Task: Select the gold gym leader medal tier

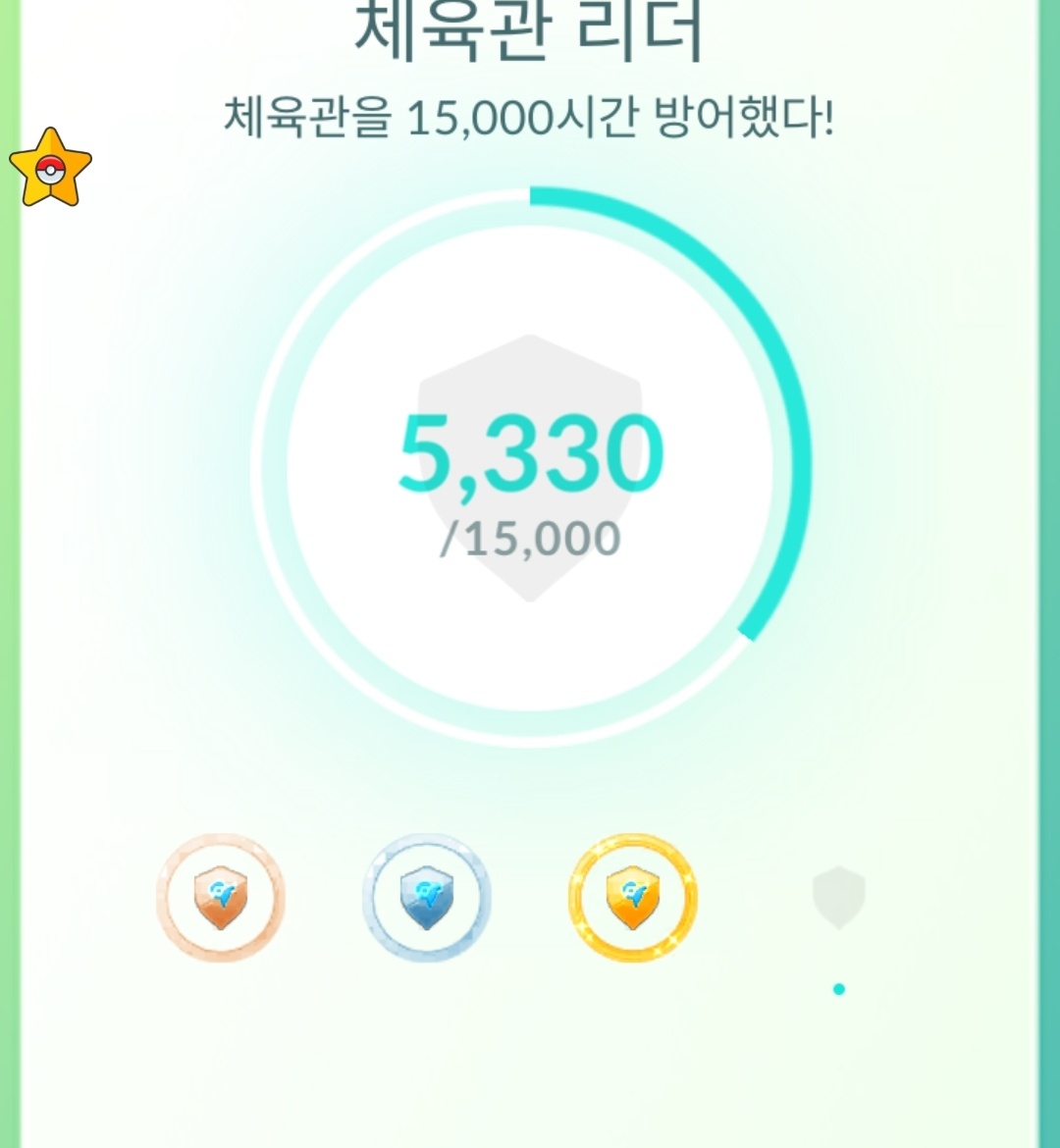Action: tap(632, 897)
